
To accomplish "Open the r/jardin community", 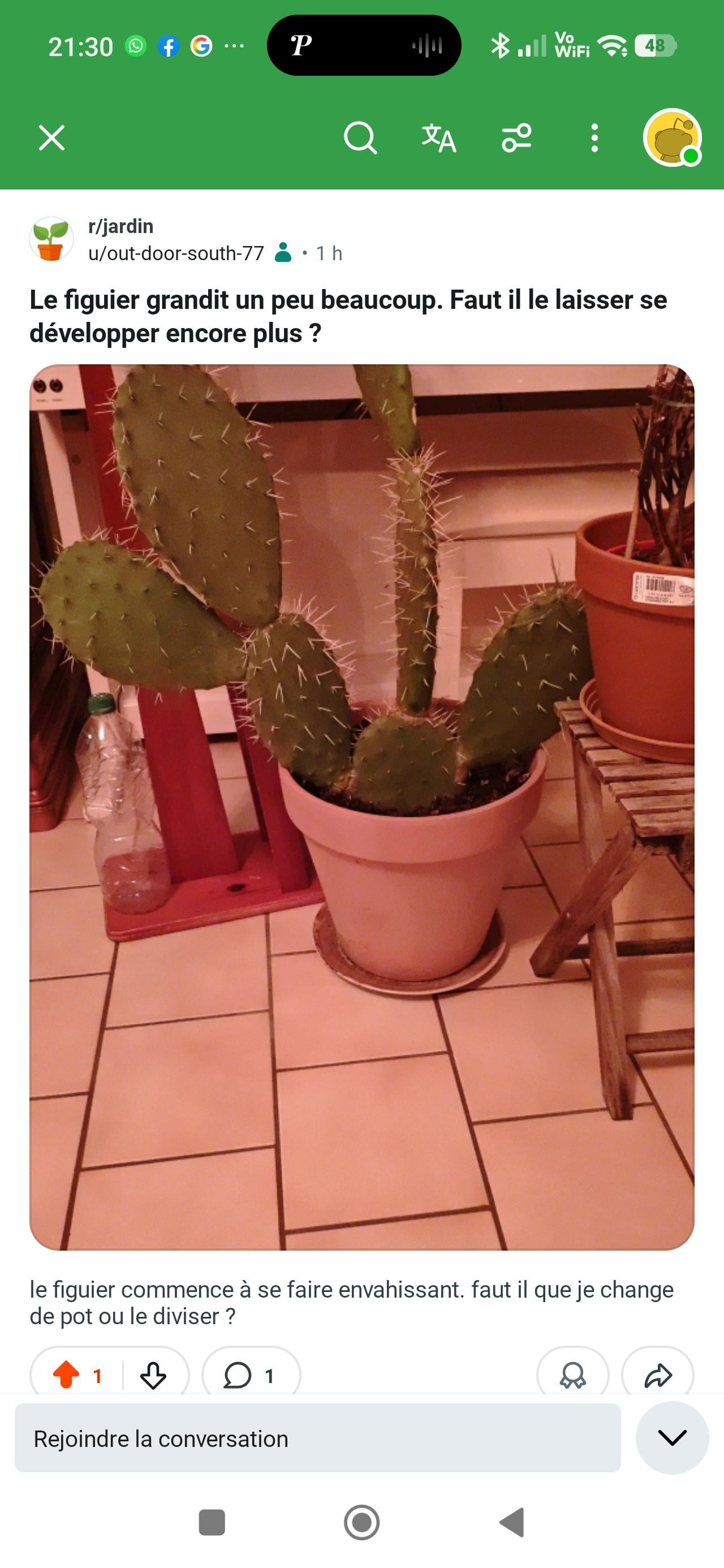I will tap(120, 226).
